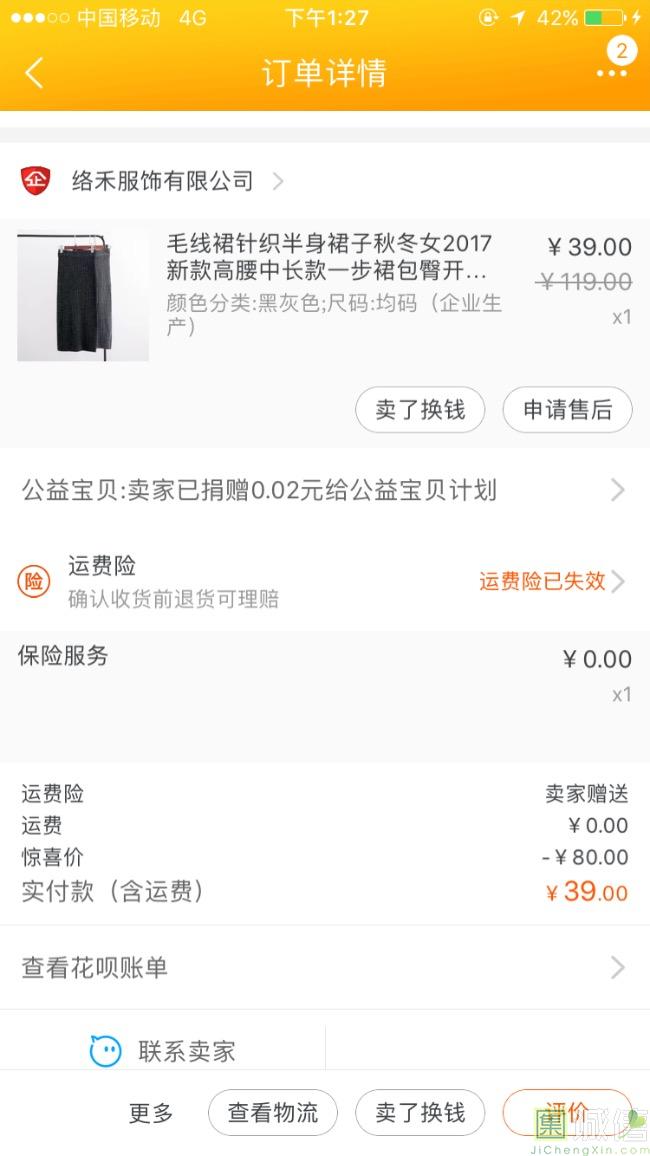Tap 卖了换钱 beside 查看物流
This screenshot has height=1156, width=650.
pyautogui.click(x=420, y=1113)
